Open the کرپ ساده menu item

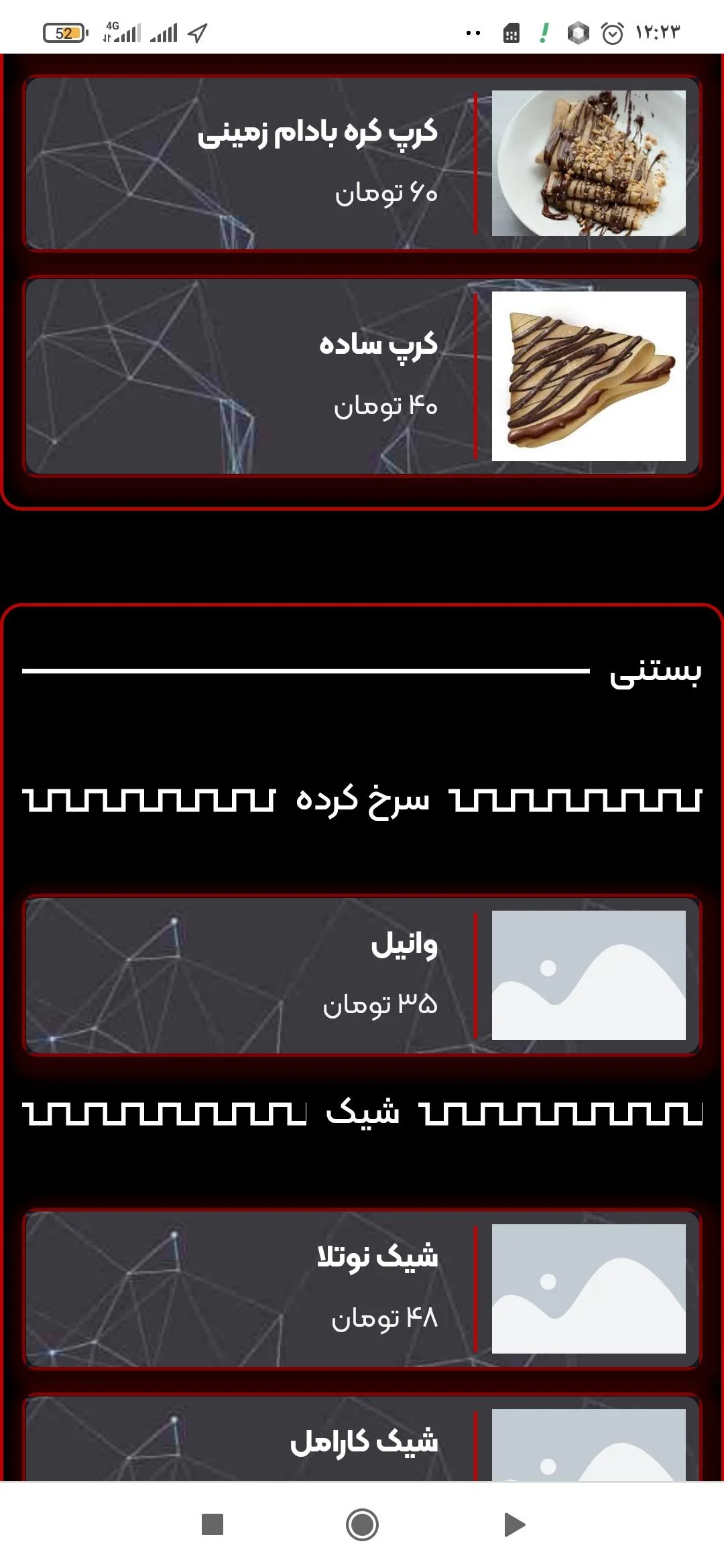[362, 376]
